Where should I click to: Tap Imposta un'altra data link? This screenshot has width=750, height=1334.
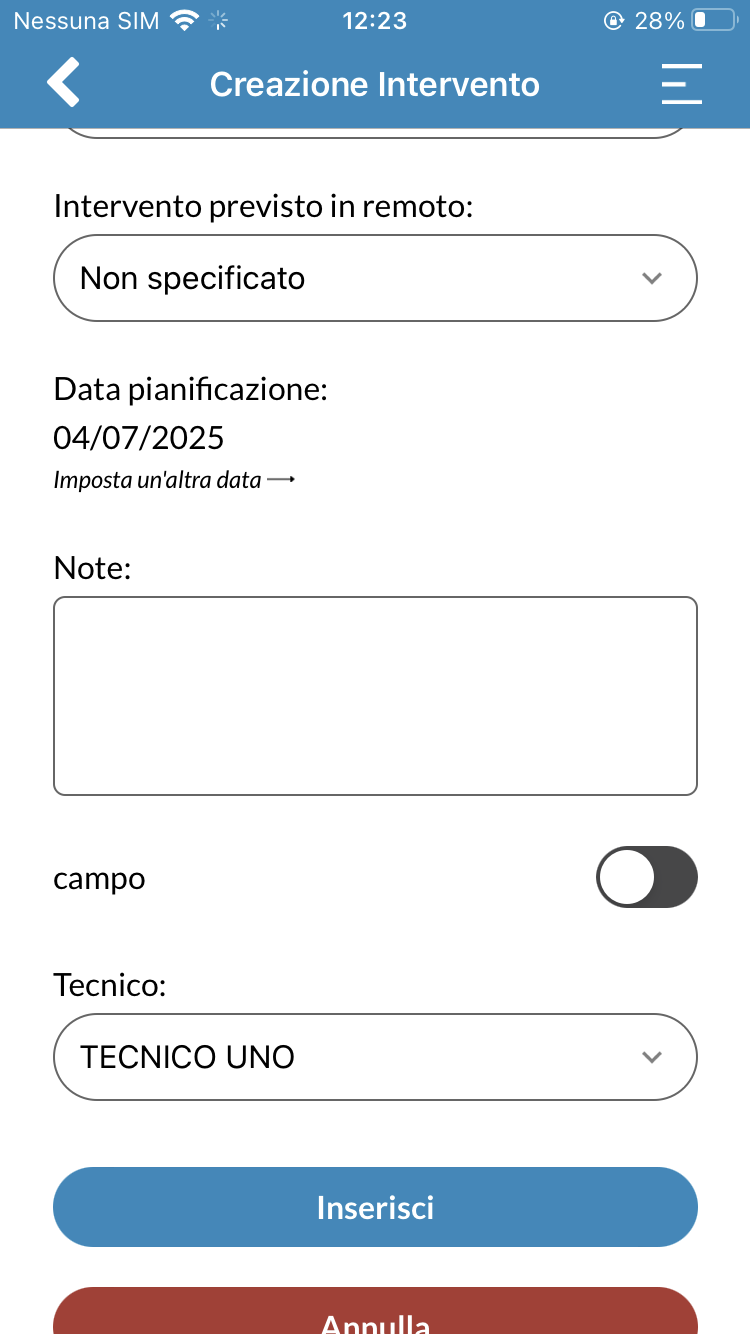(174, 480)
